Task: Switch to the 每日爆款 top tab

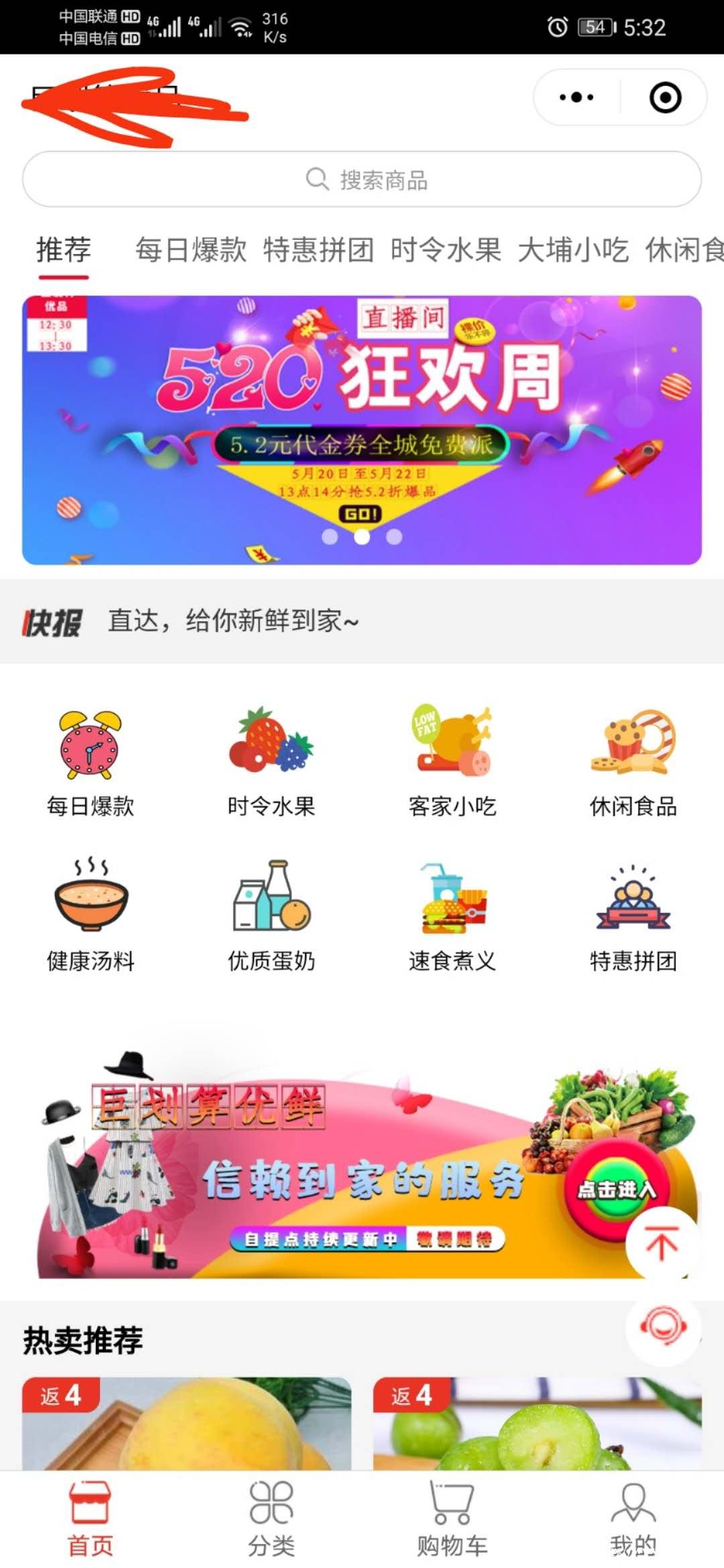Action: [x=190, y=250]
